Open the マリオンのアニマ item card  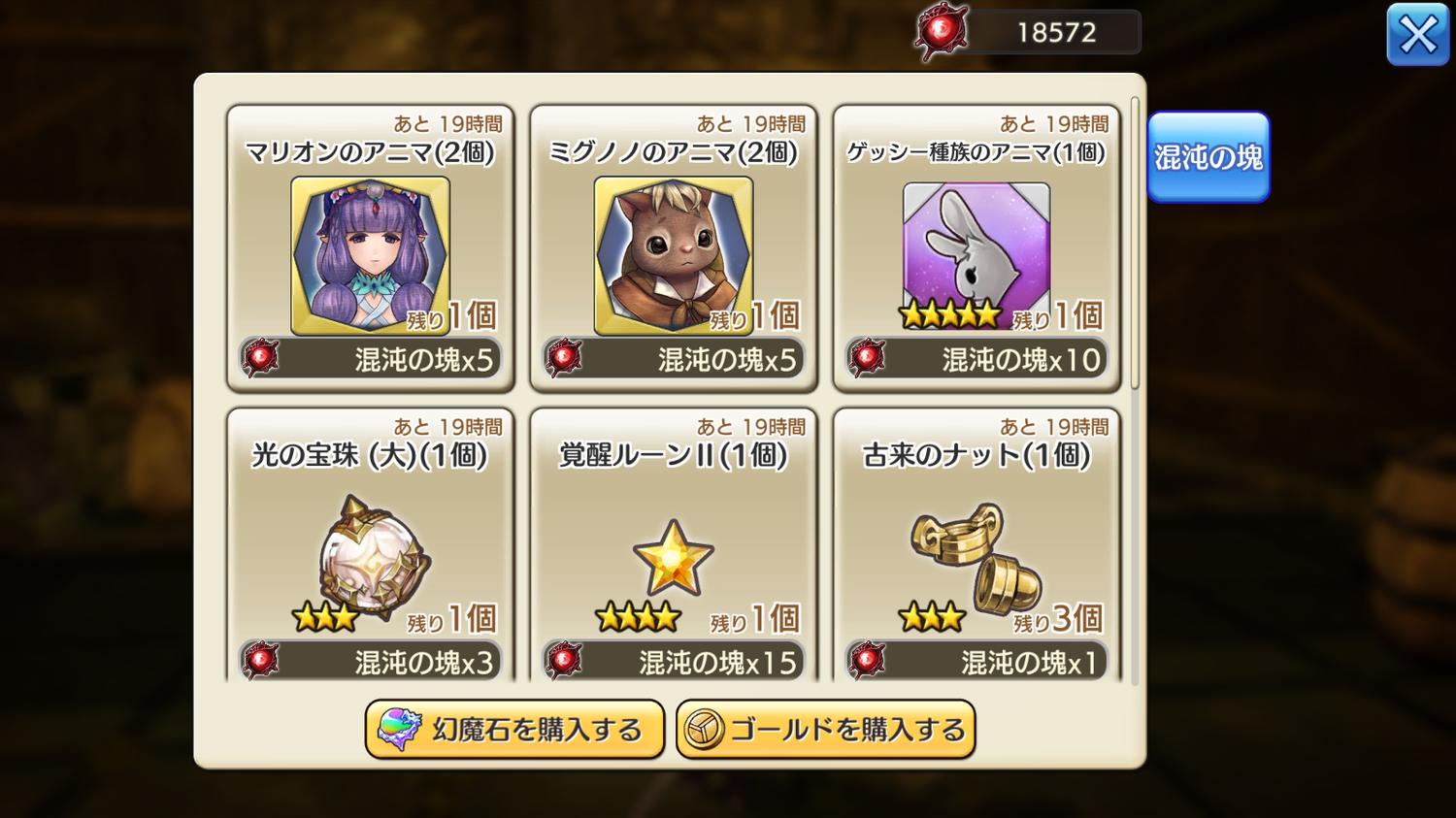coord(370,249)
